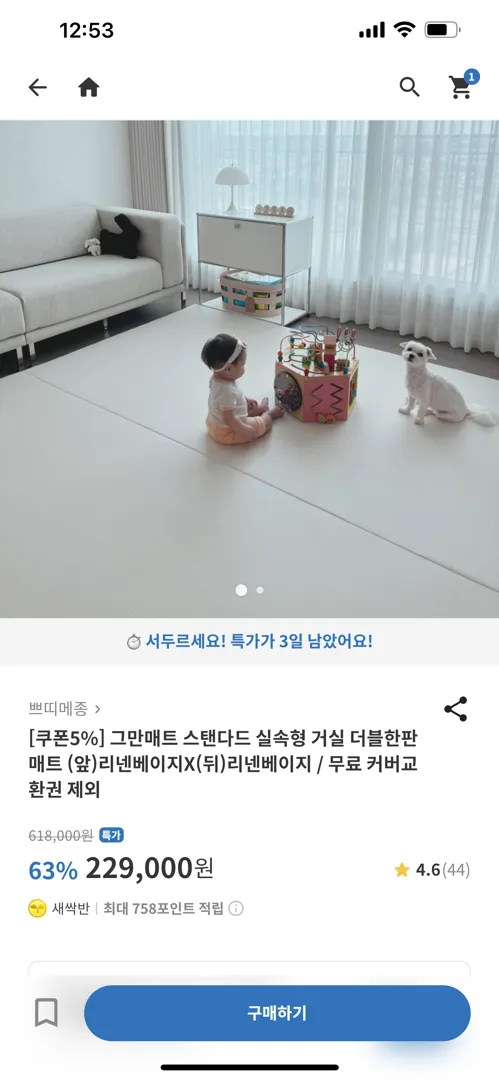499x1080 pixels.
Task: Open the 4.6 star reviews
Action: [x=432, y=870]
